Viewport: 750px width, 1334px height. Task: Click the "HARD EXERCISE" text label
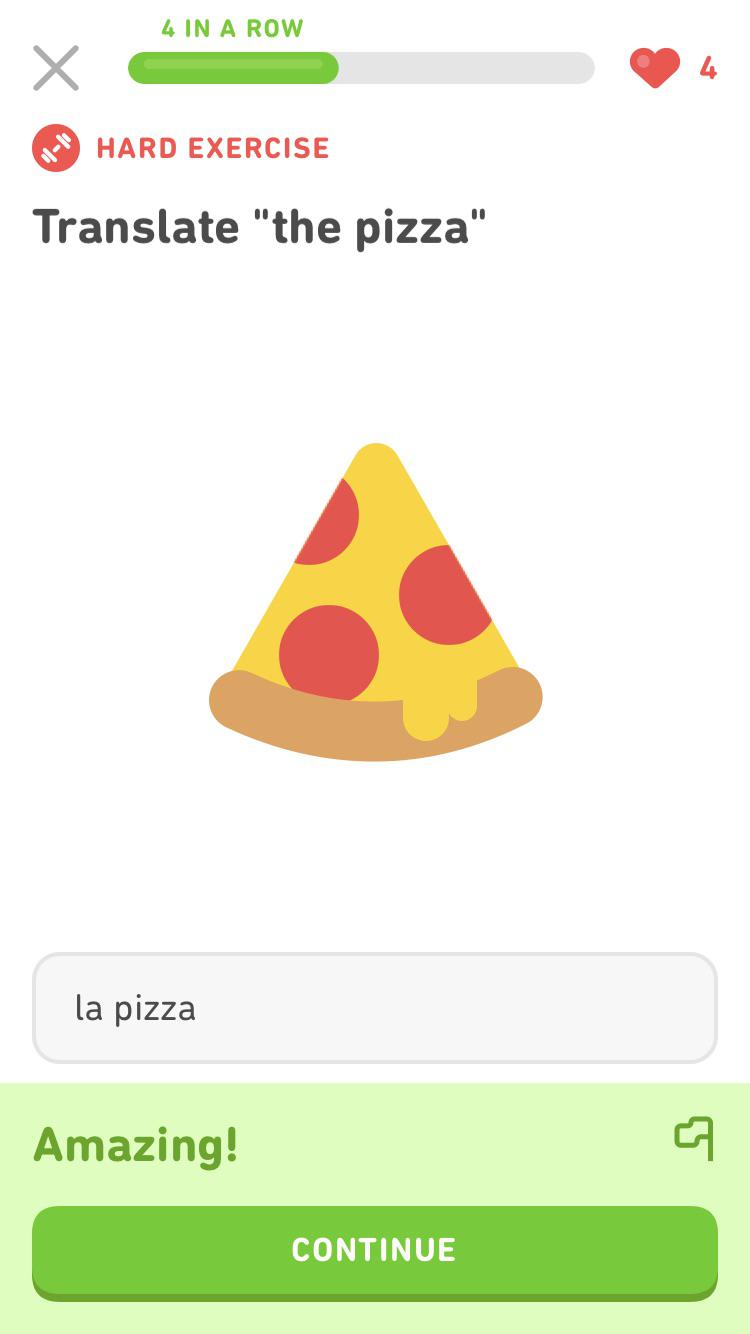212,147
